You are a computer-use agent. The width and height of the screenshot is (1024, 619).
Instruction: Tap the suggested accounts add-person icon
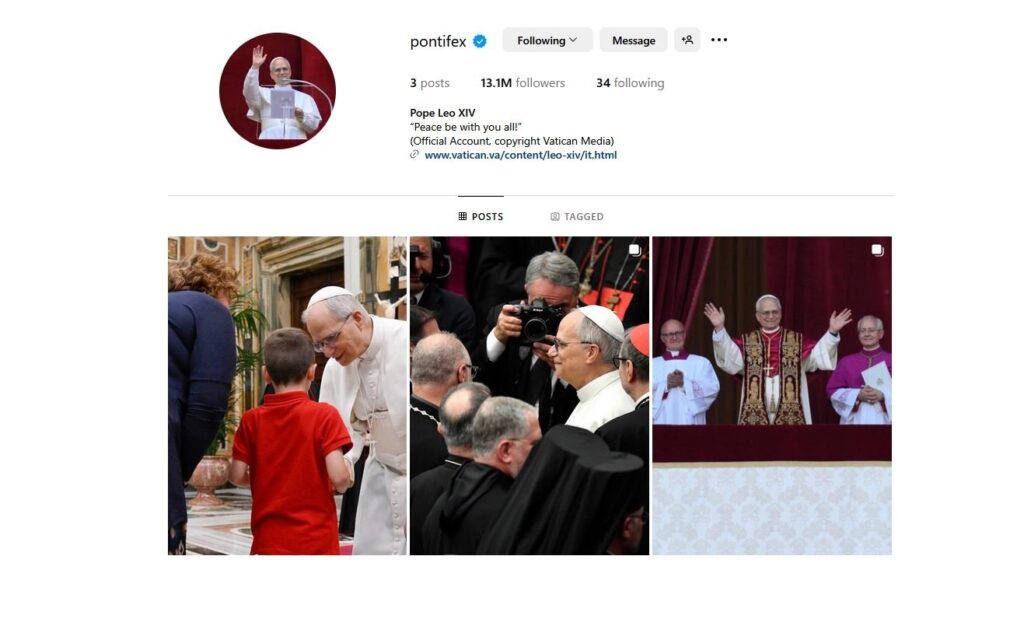(x=687, y=40)
